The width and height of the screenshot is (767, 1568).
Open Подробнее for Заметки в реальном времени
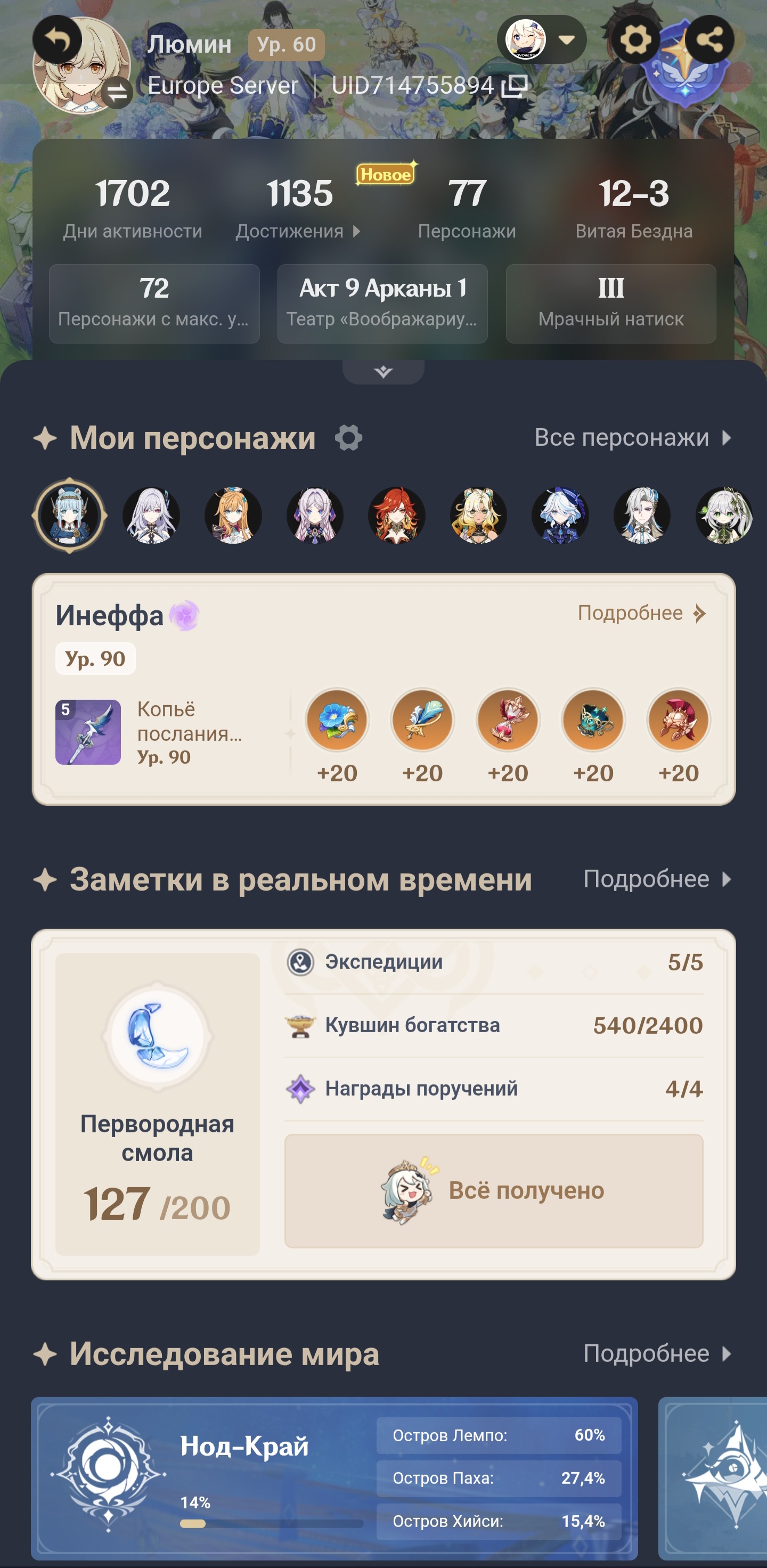pos(657,879)
